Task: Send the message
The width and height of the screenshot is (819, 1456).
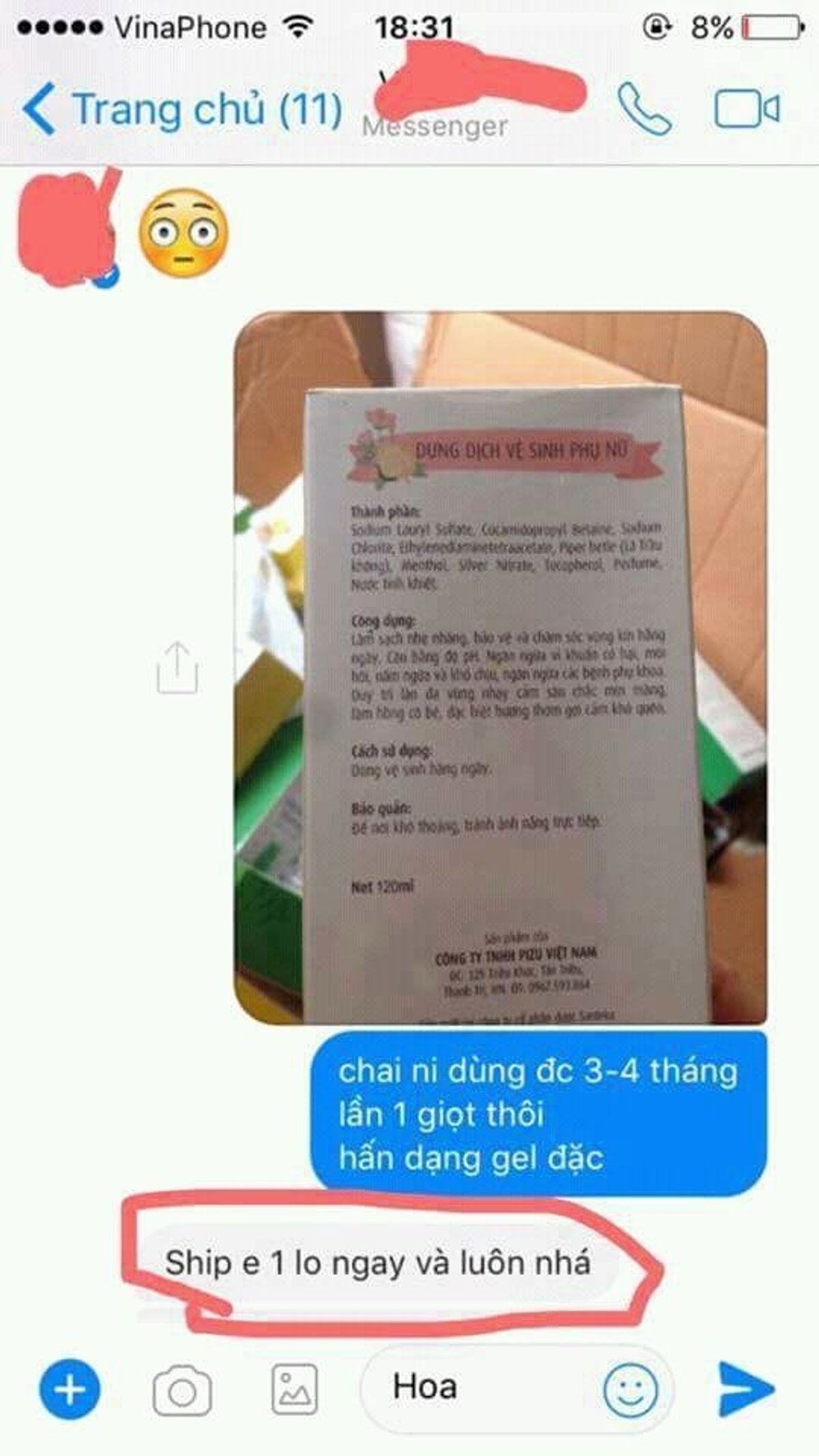Action: [745, 1388]
